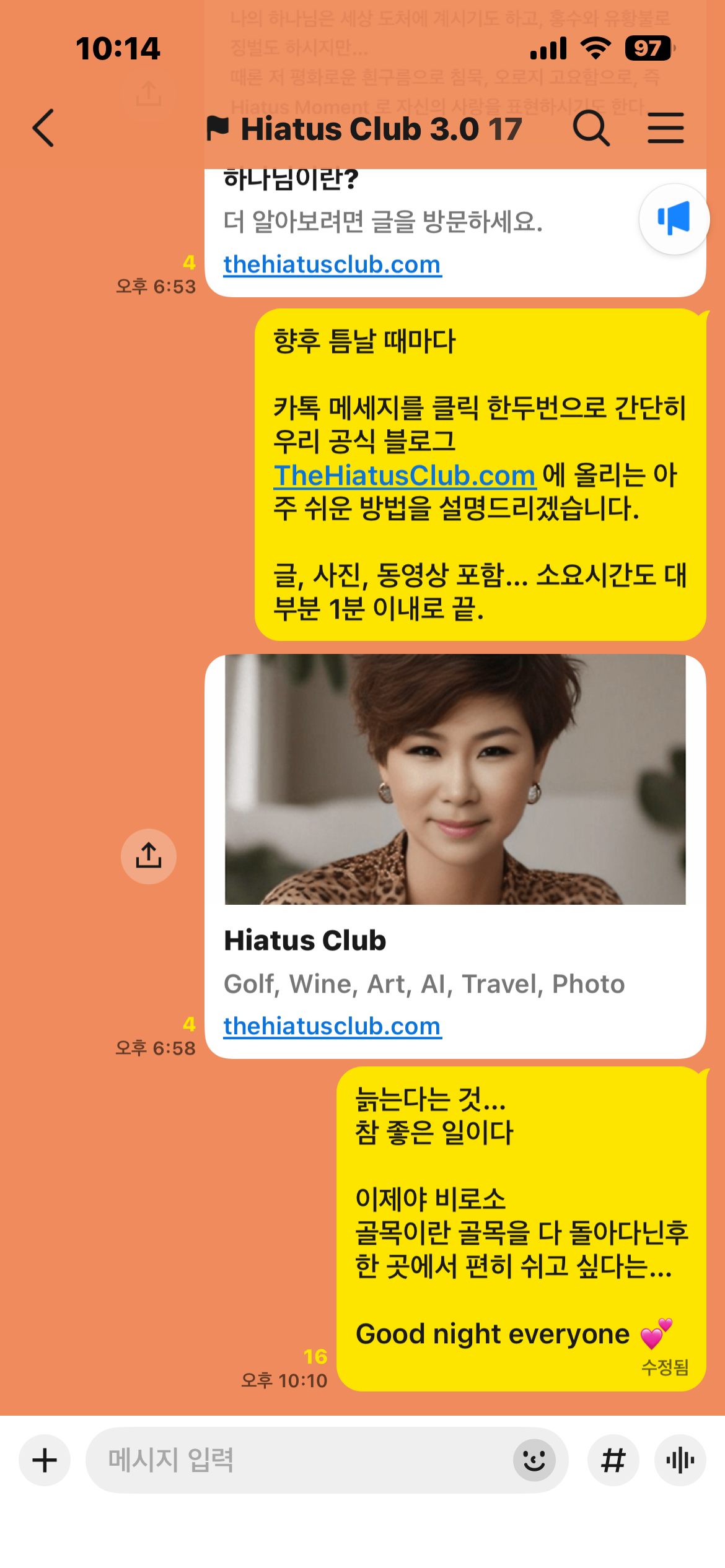Open the announcement megaphone button
725x1568 pixels.
tap(674, 219)
